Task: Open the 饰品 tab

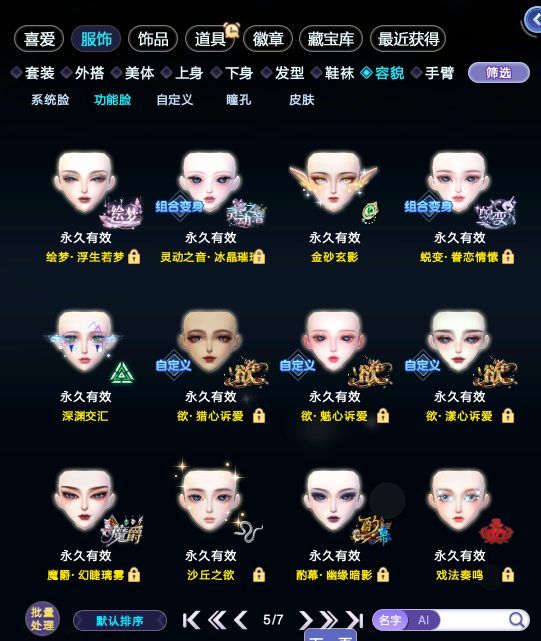Action: (x=153, y=39)
